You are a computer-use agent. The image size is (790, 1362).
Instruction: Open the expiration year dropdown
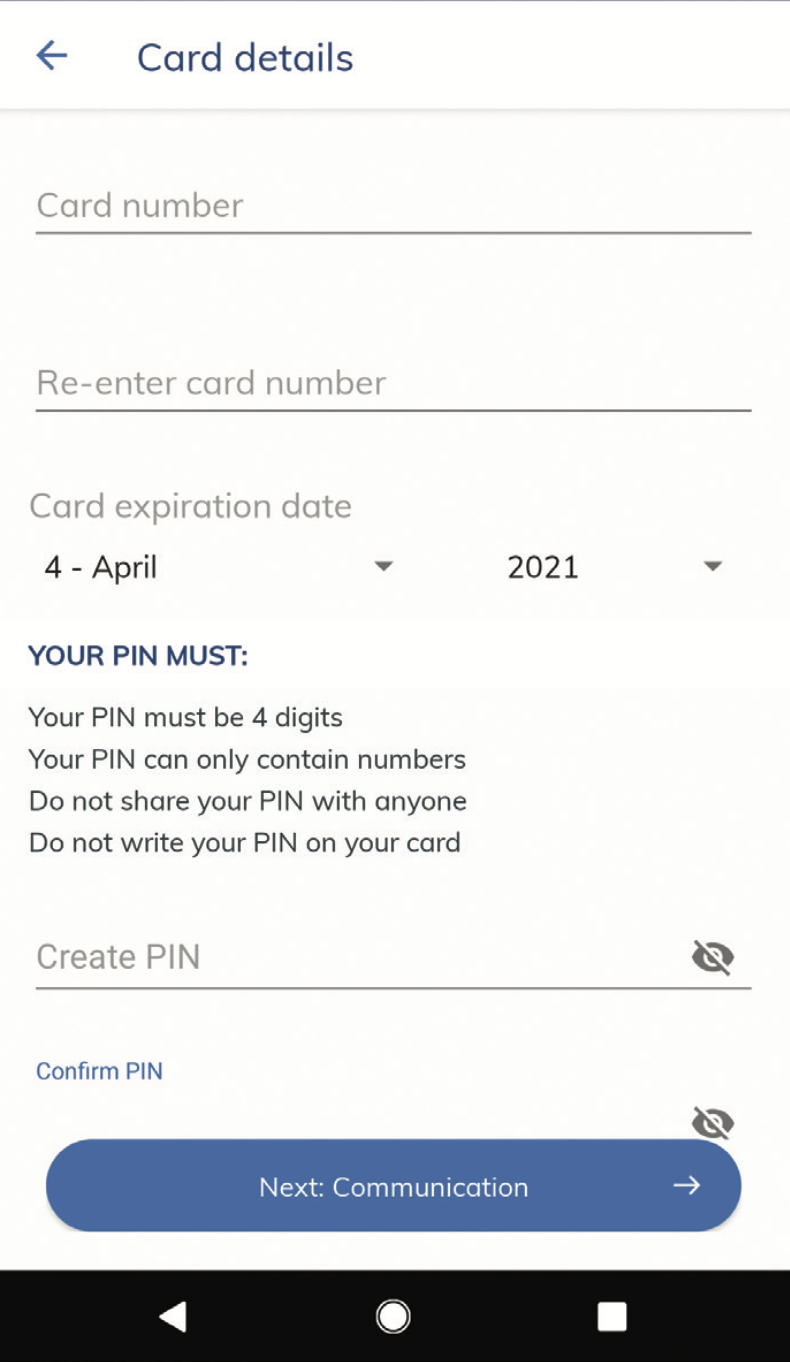point(613,567)
